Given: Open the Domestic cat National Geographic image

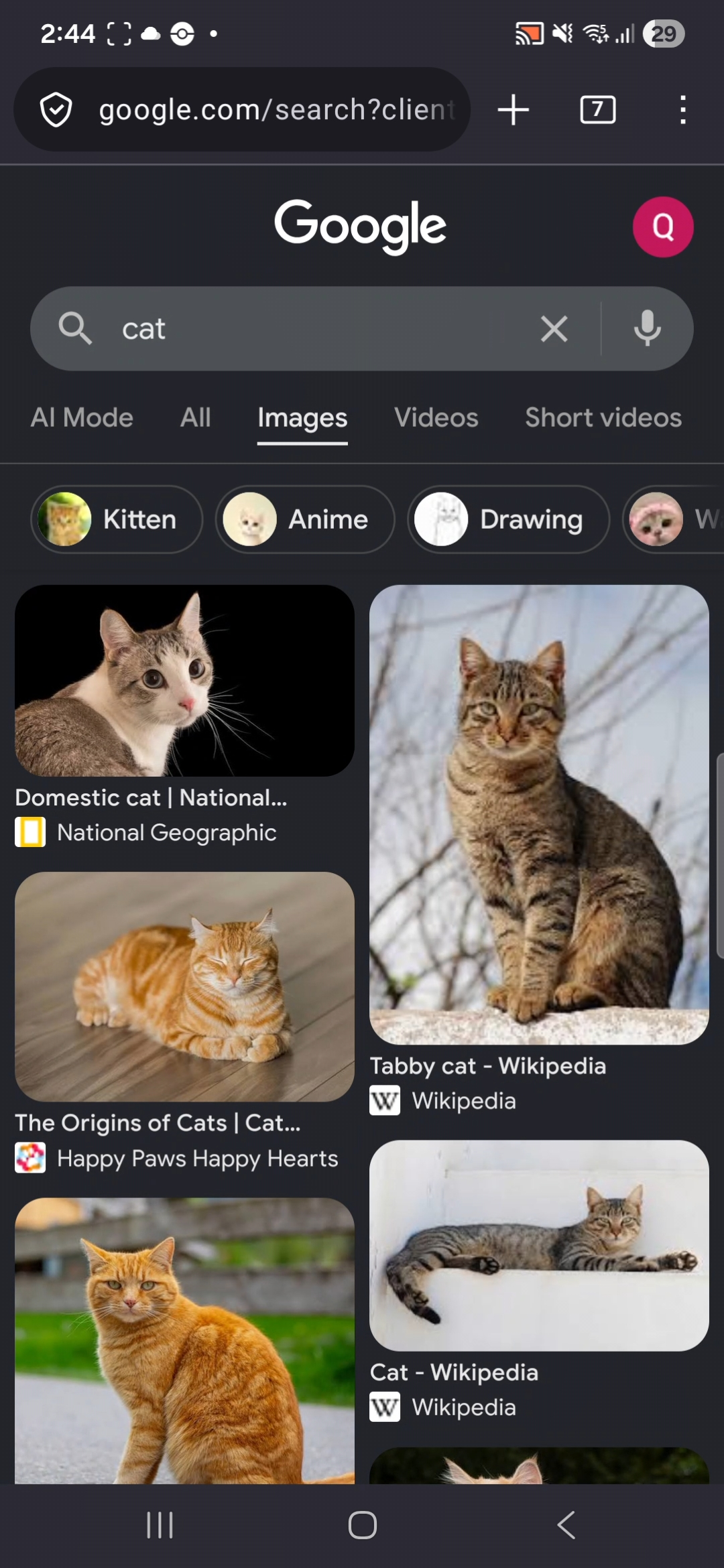Looking at the screenshot, I should coord(184,681).
